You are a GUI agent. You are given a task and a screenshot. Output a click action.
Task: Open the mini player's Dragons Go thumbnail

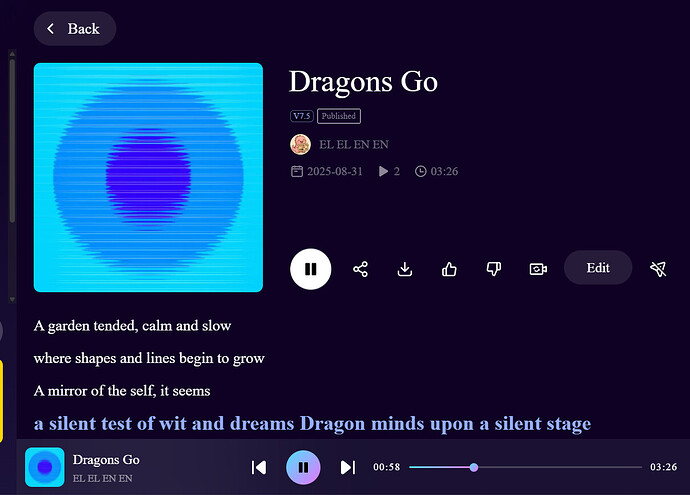44,467
